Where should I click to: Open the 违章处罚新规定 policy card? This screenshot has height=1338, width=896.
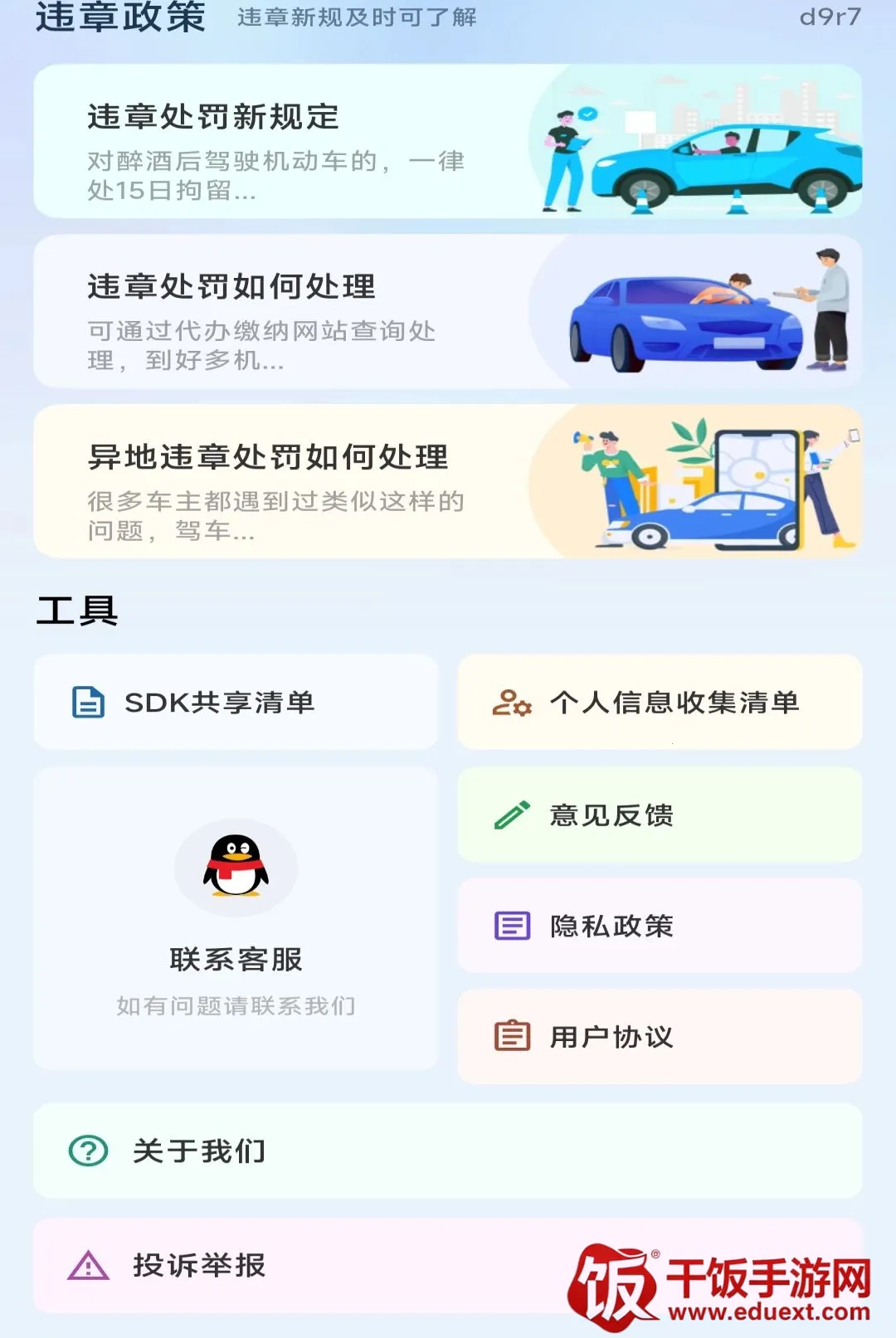448,141
